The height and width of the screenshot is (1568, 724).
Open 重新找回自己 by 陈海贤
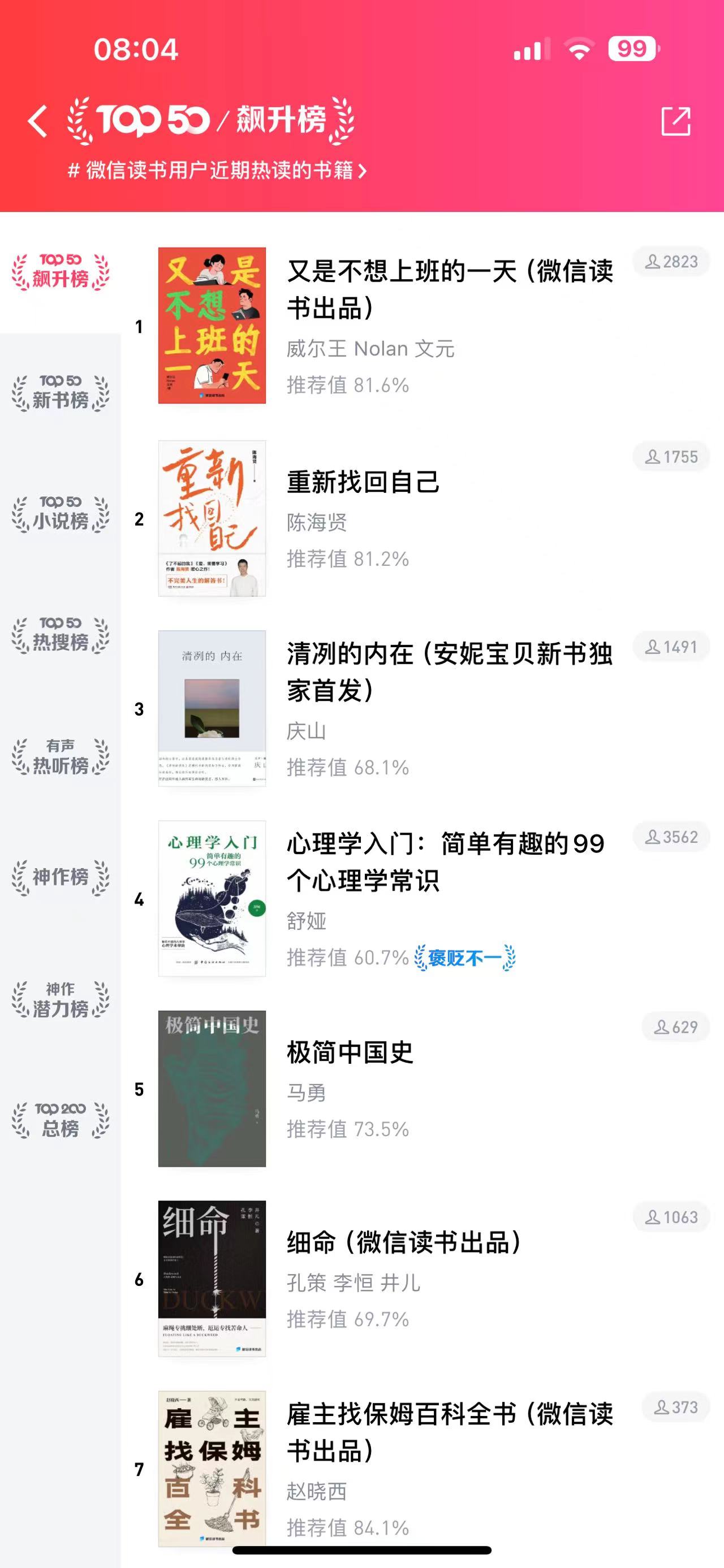[363, 483]
